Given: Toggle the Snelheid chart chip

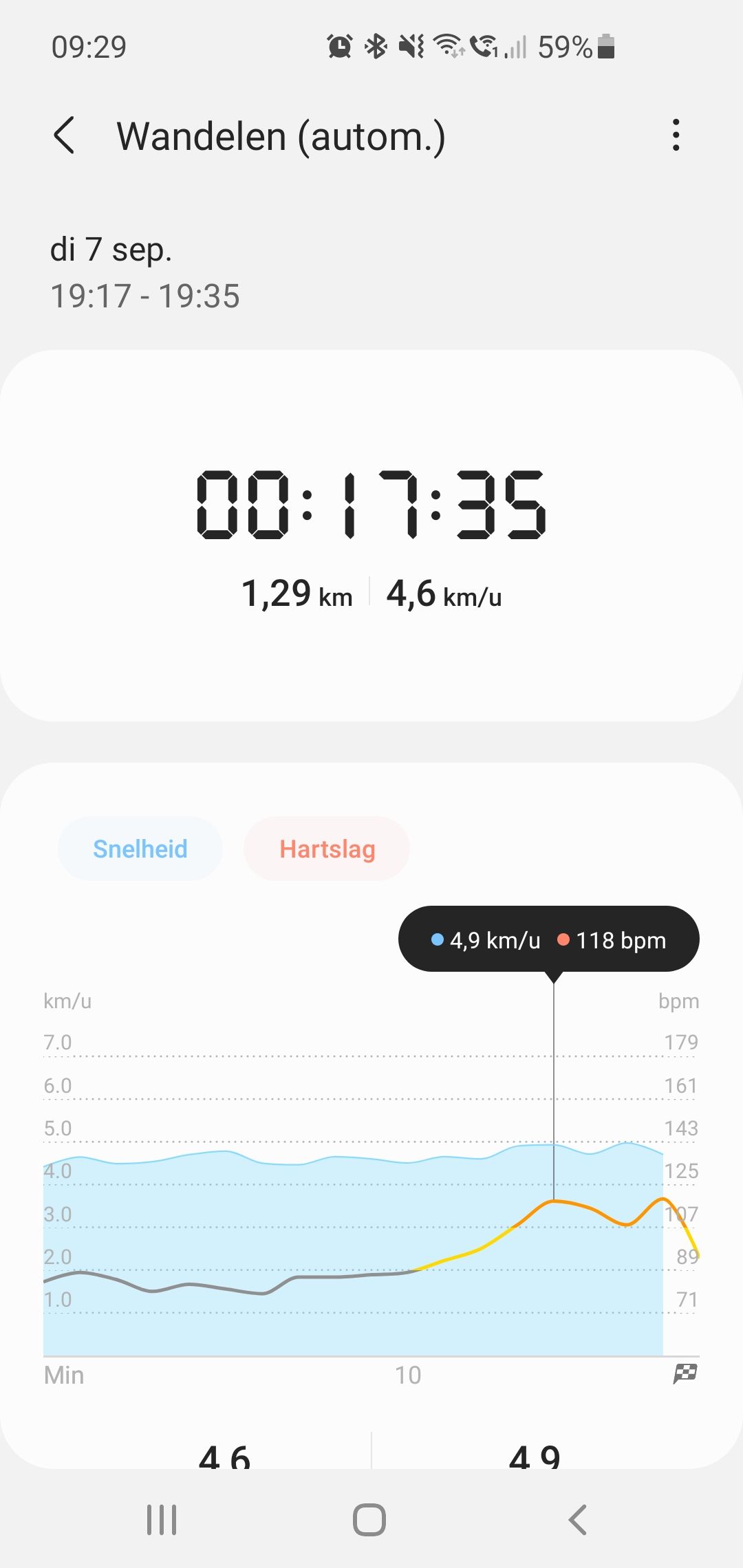Looking at the screenshot, I should (x=140, y=849).
